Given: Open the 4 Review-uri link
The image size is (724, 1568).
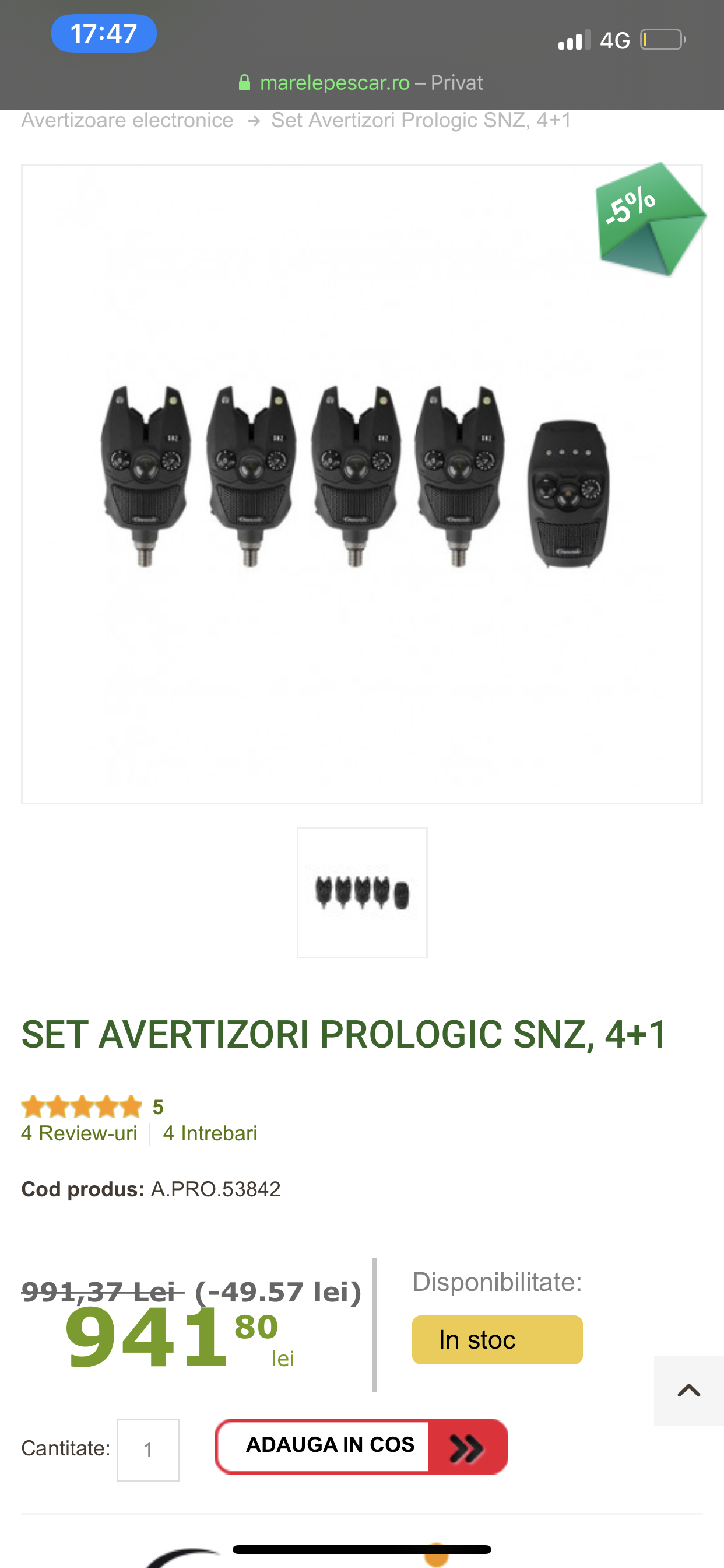Looking at the screenshot, I should [x=79, y=1133].
